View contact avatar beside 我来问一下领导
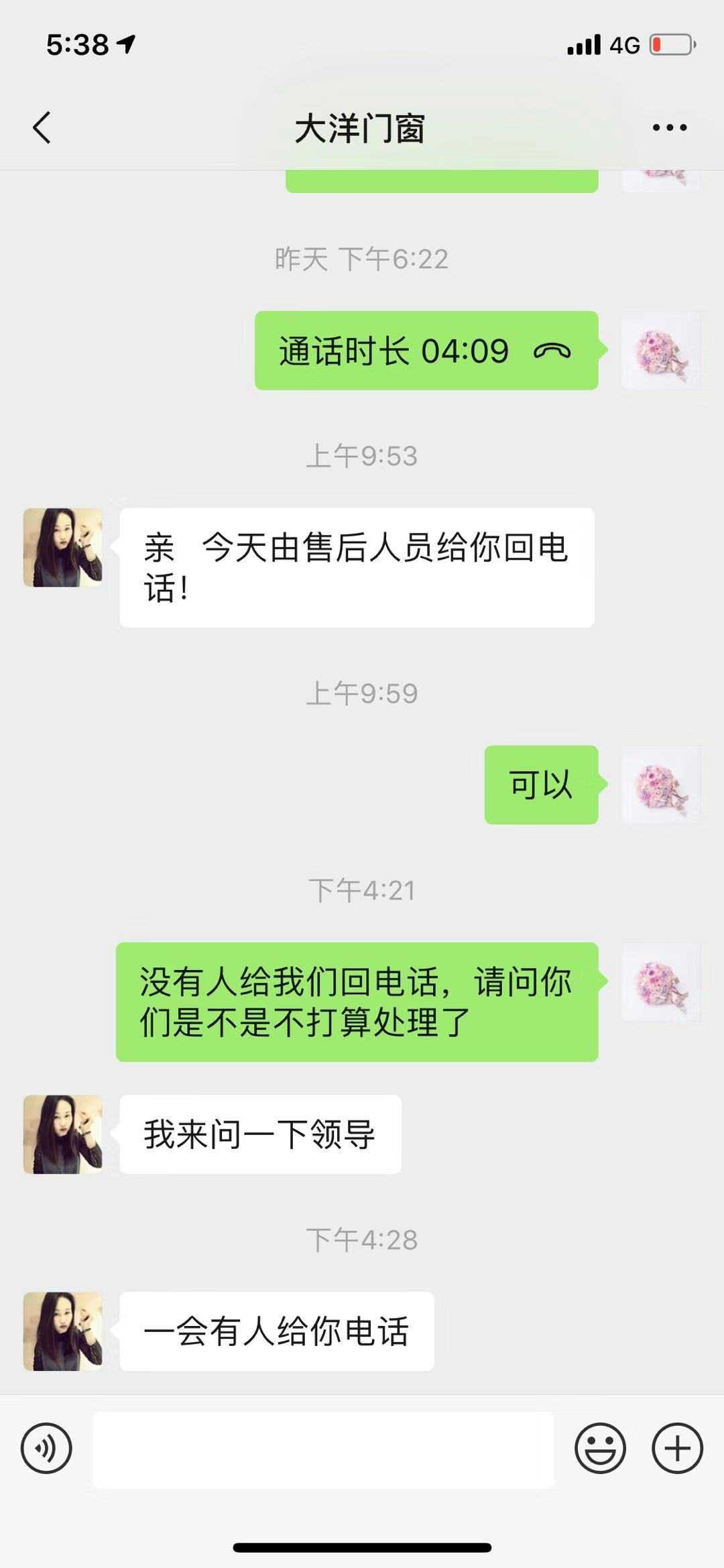 (63, 1134)
